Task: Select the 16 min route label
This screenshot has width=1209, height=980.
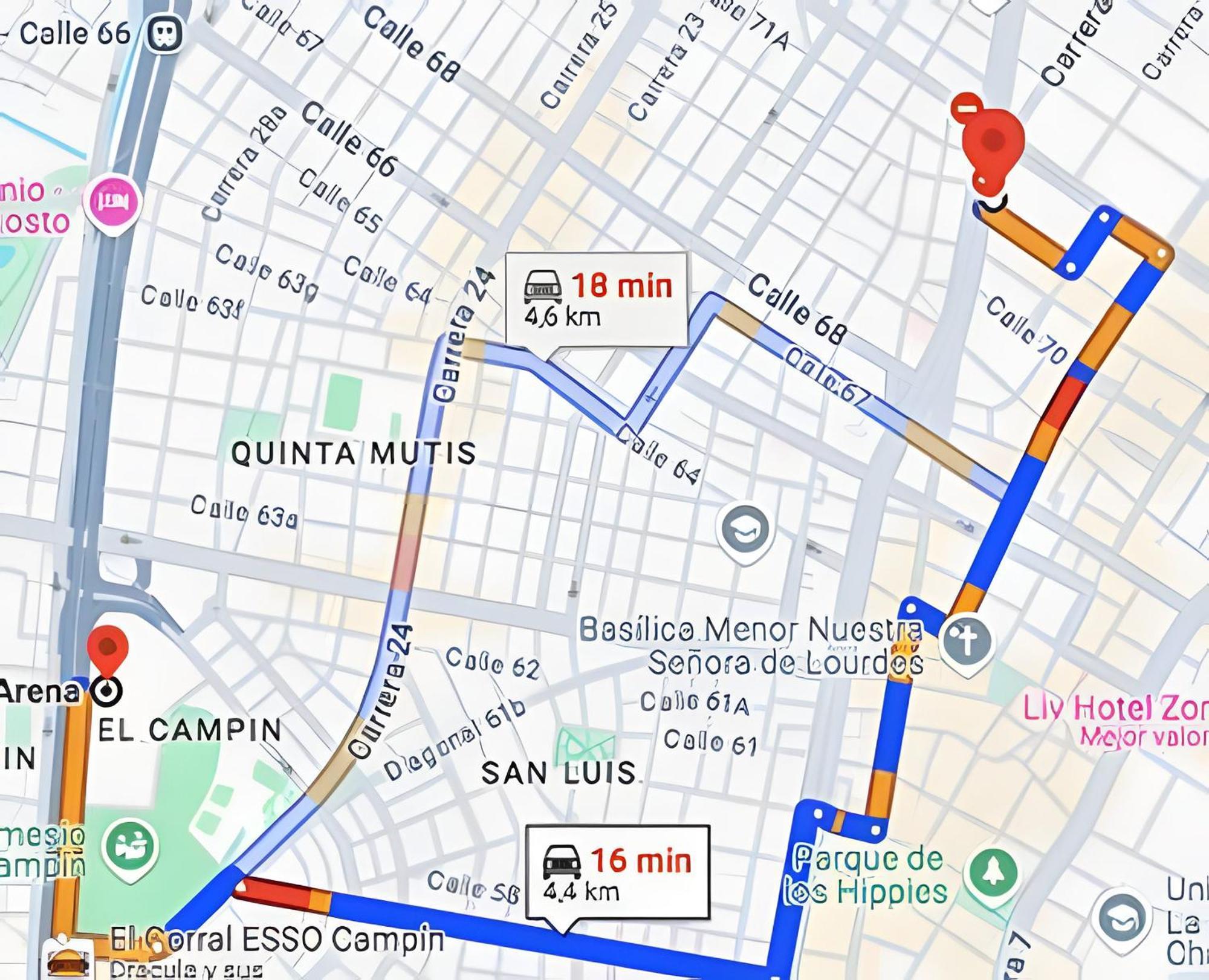Action: click(x=617, y=872)
